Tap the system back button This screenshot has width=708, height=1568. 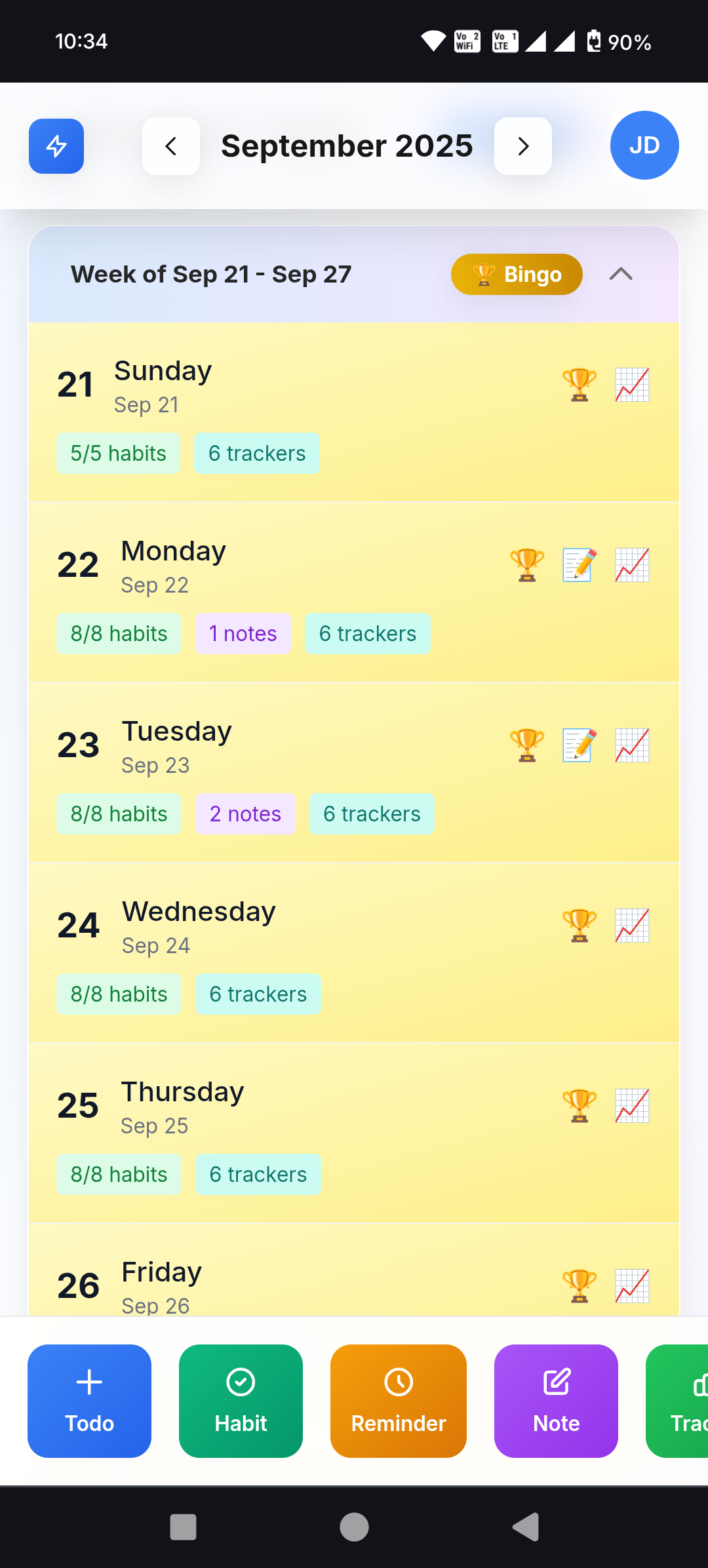526,1527
